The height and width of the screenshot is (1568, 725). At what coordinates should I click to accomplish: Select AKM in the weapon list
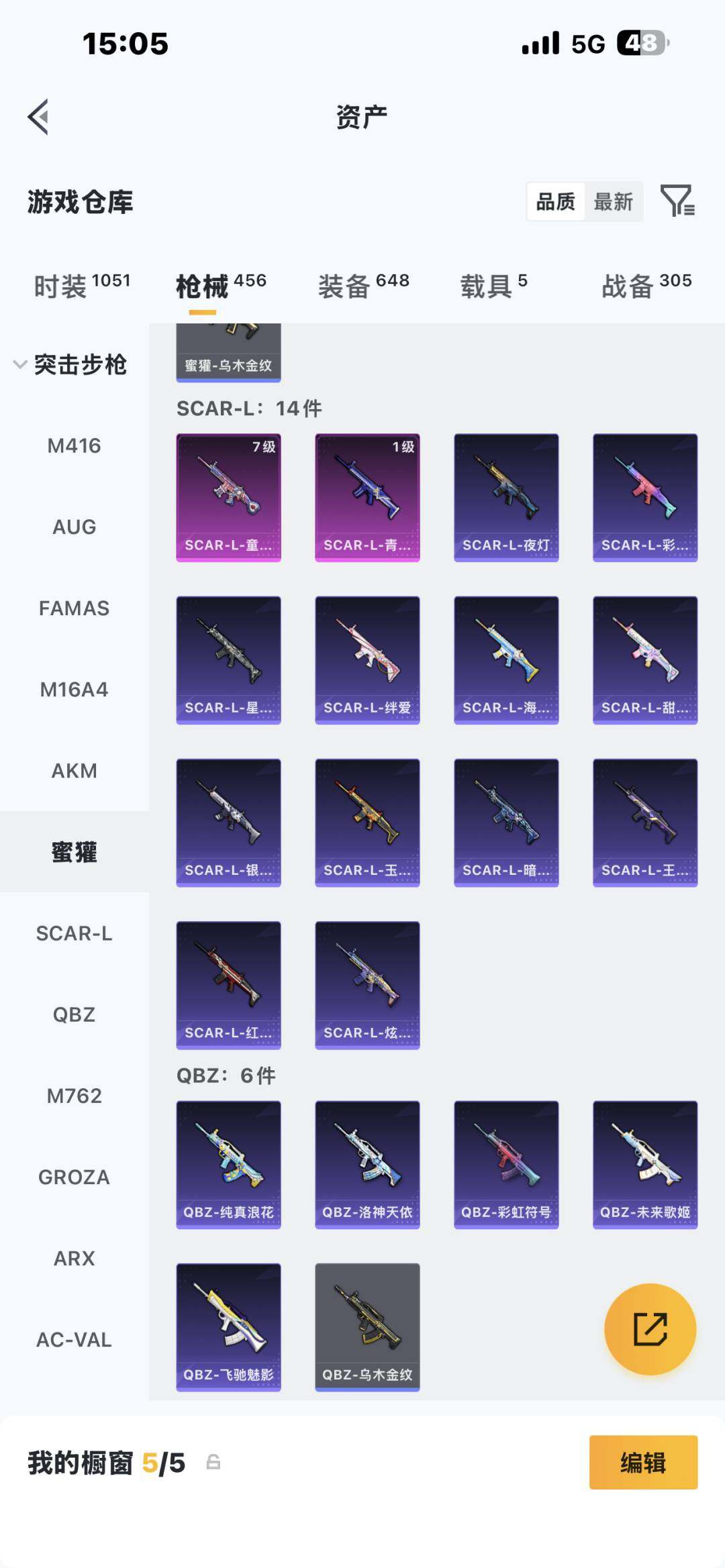(74, 771)
